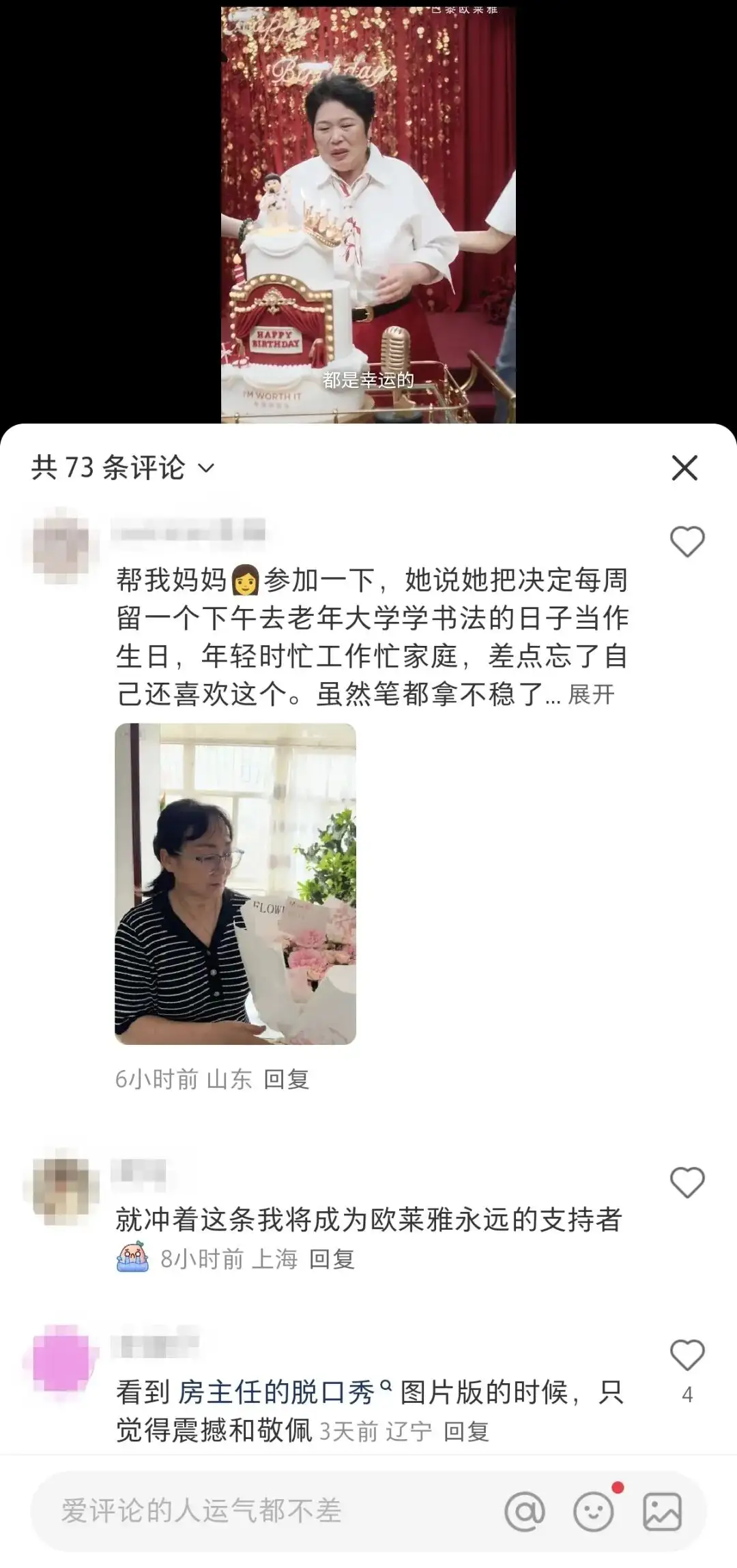Like the comment from 山东

tap(687, 542)
